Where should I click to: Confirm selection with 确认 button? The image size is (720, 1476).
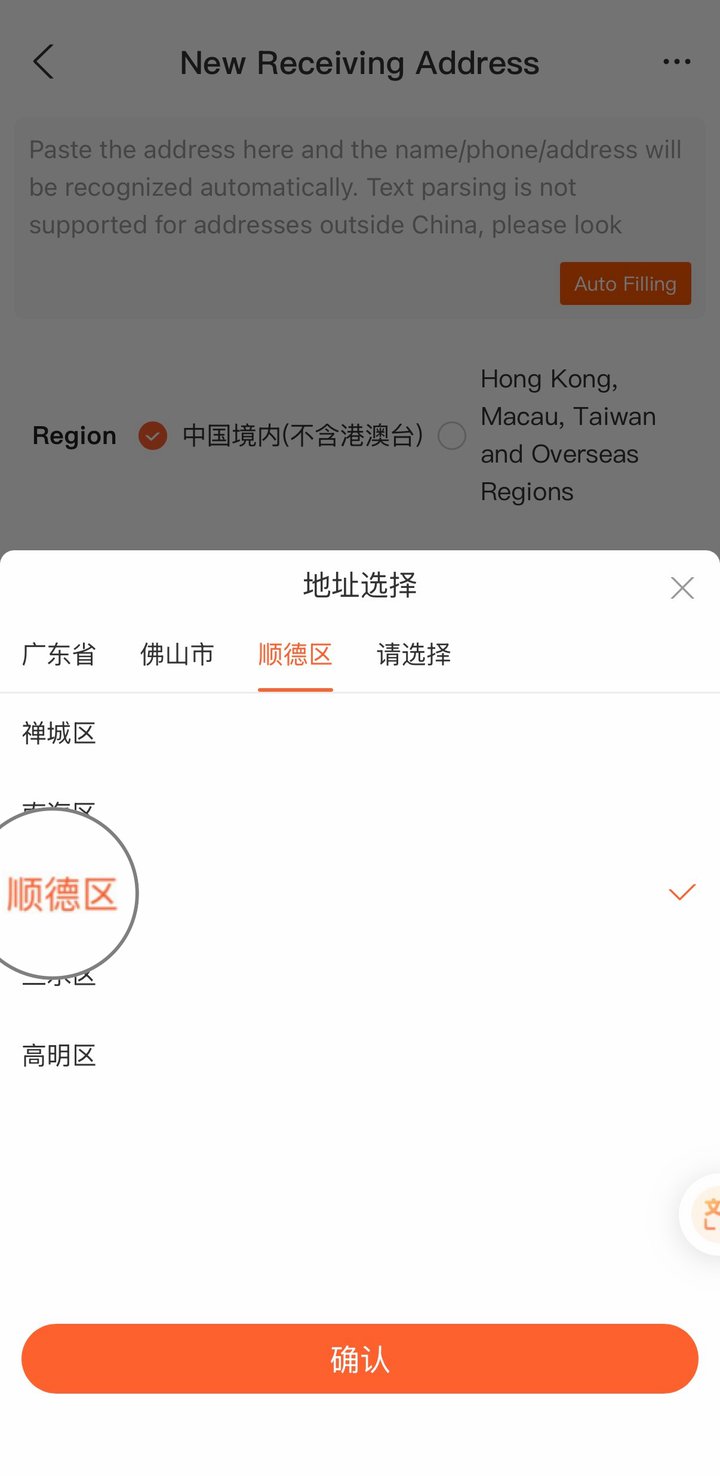click(x=360, y=1359)
